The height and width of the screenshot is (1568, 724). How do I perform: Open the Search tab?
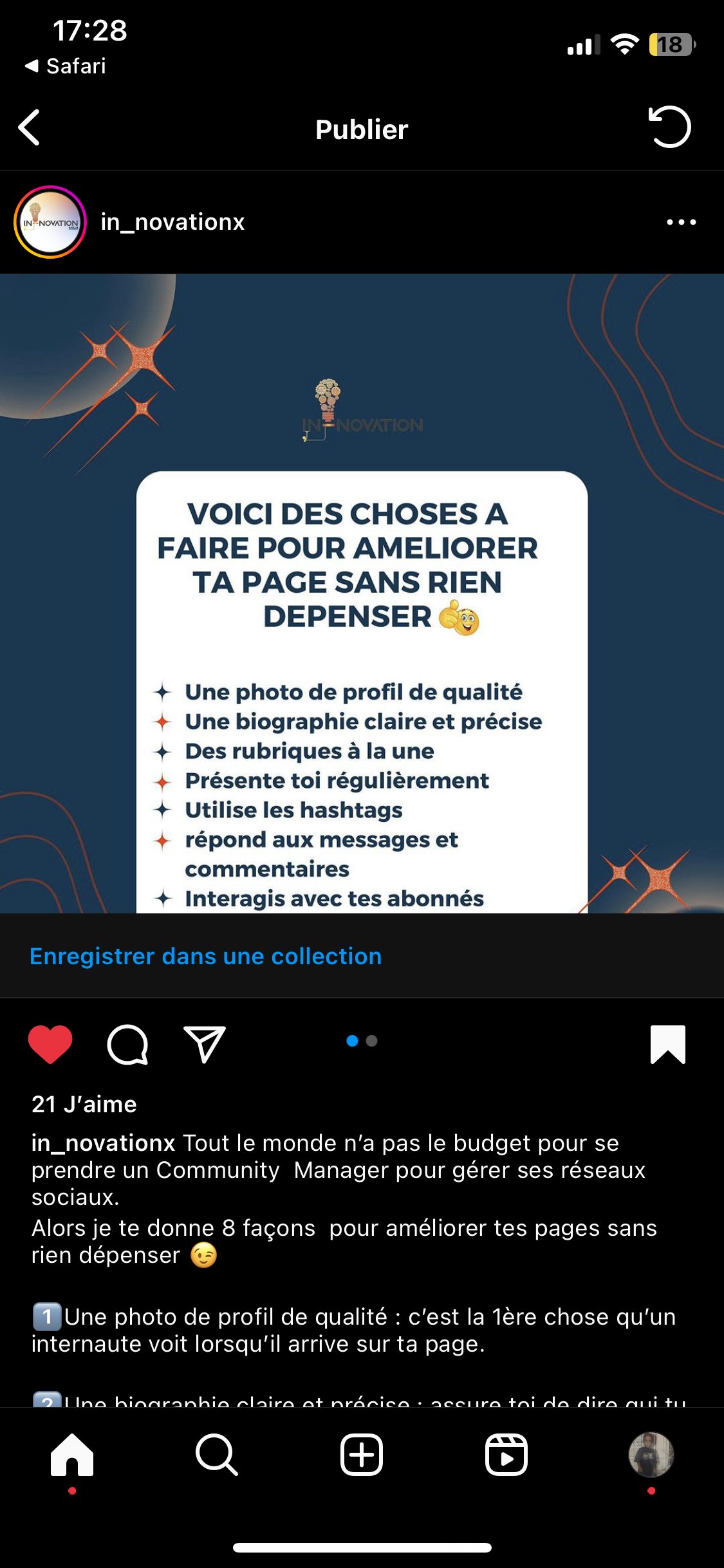pyautogui.click(x=217, y=1455)
